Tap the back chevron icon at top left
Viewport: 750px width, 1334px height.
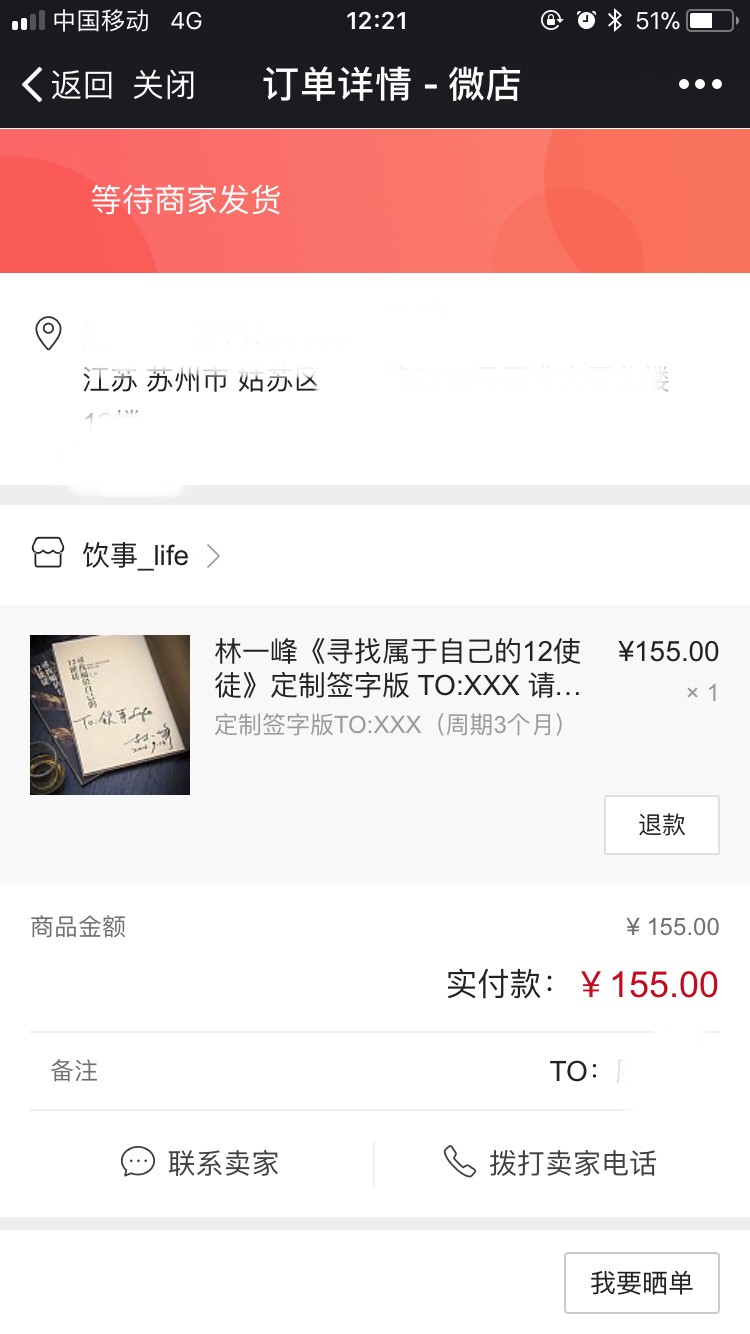coord(32,84)
